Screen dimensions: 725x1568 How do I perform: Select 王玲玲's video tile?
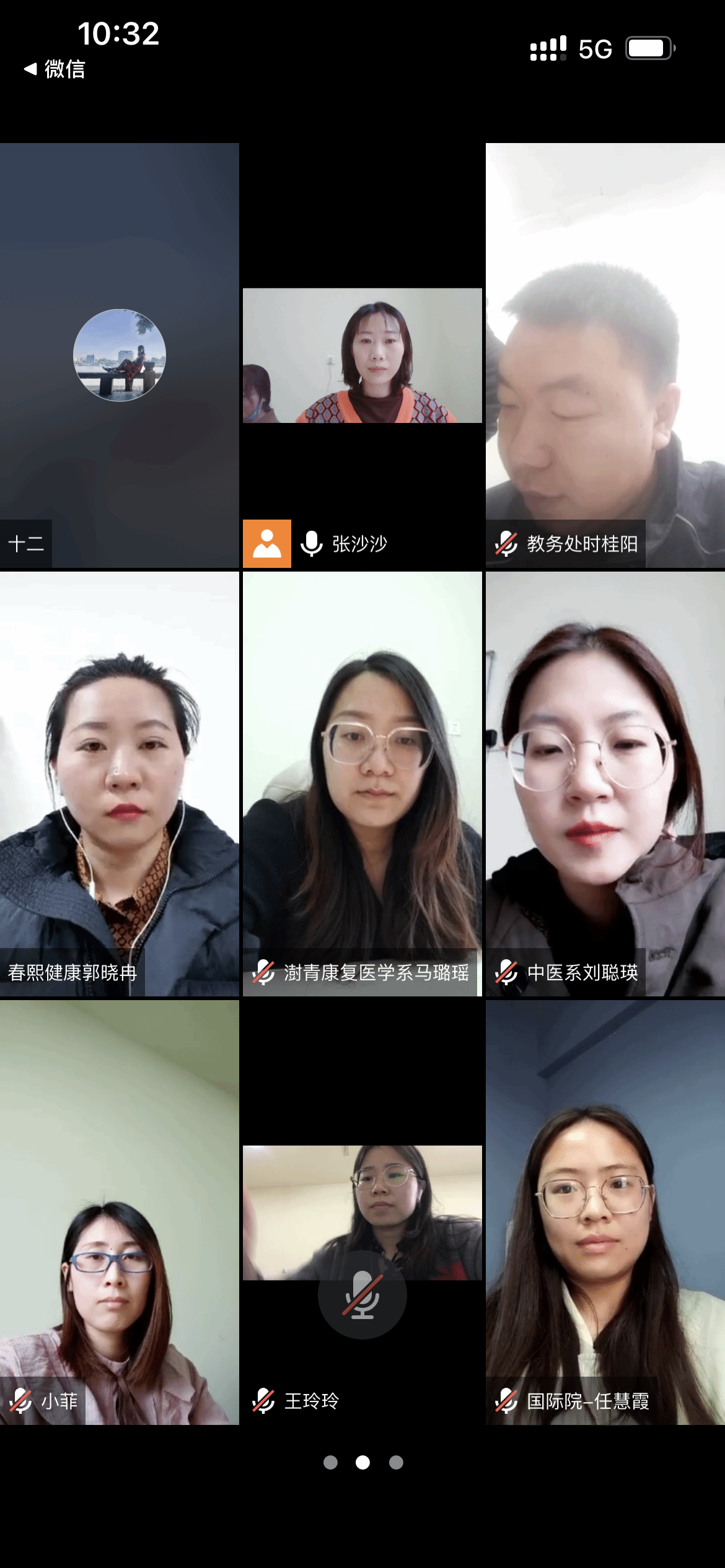tap(362, 1212)
